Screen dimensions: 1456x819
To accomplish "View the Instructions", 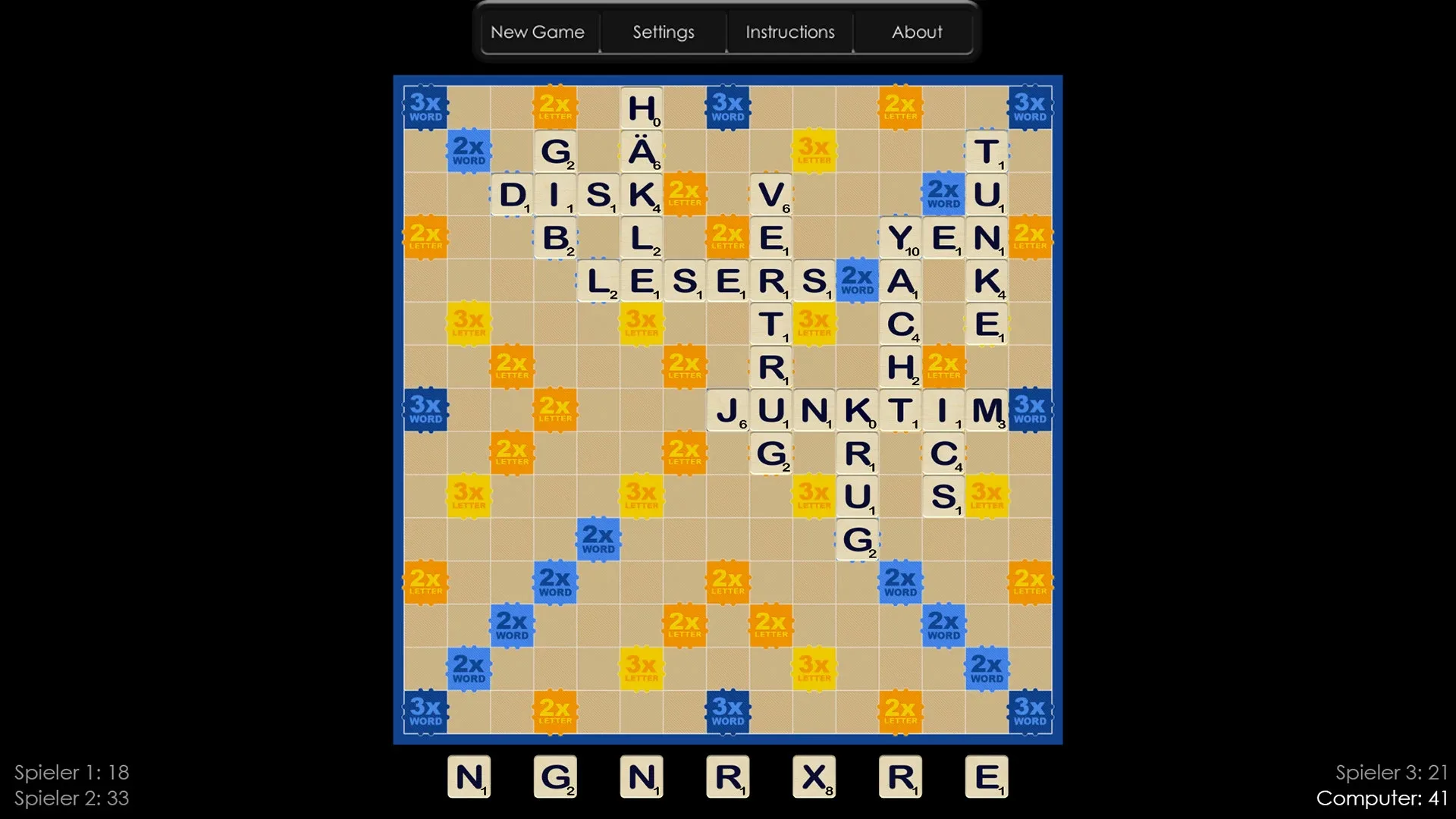I will click(x=789, y=33).
